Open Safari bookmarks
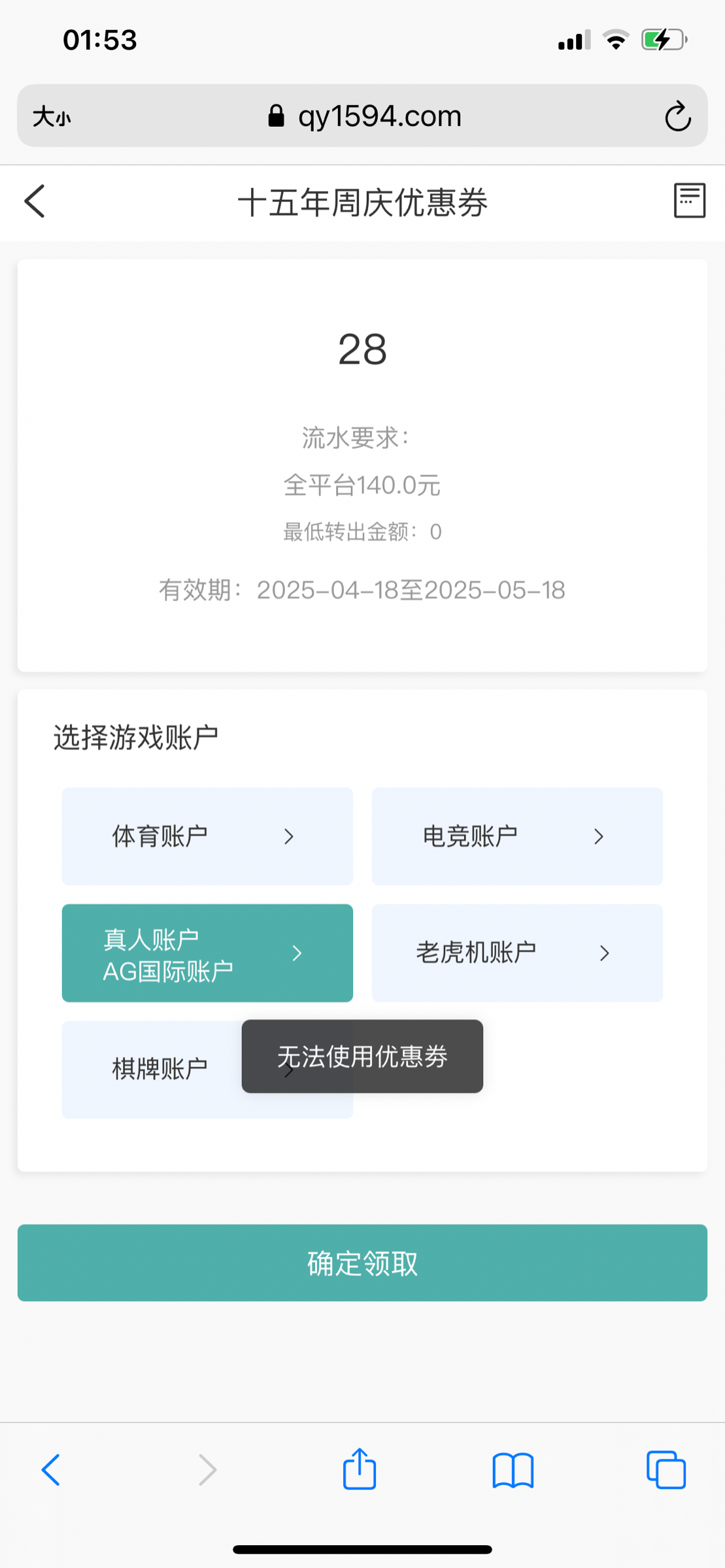The height and width of the screenshot is (1568, 725). [x=513, y=1470]
